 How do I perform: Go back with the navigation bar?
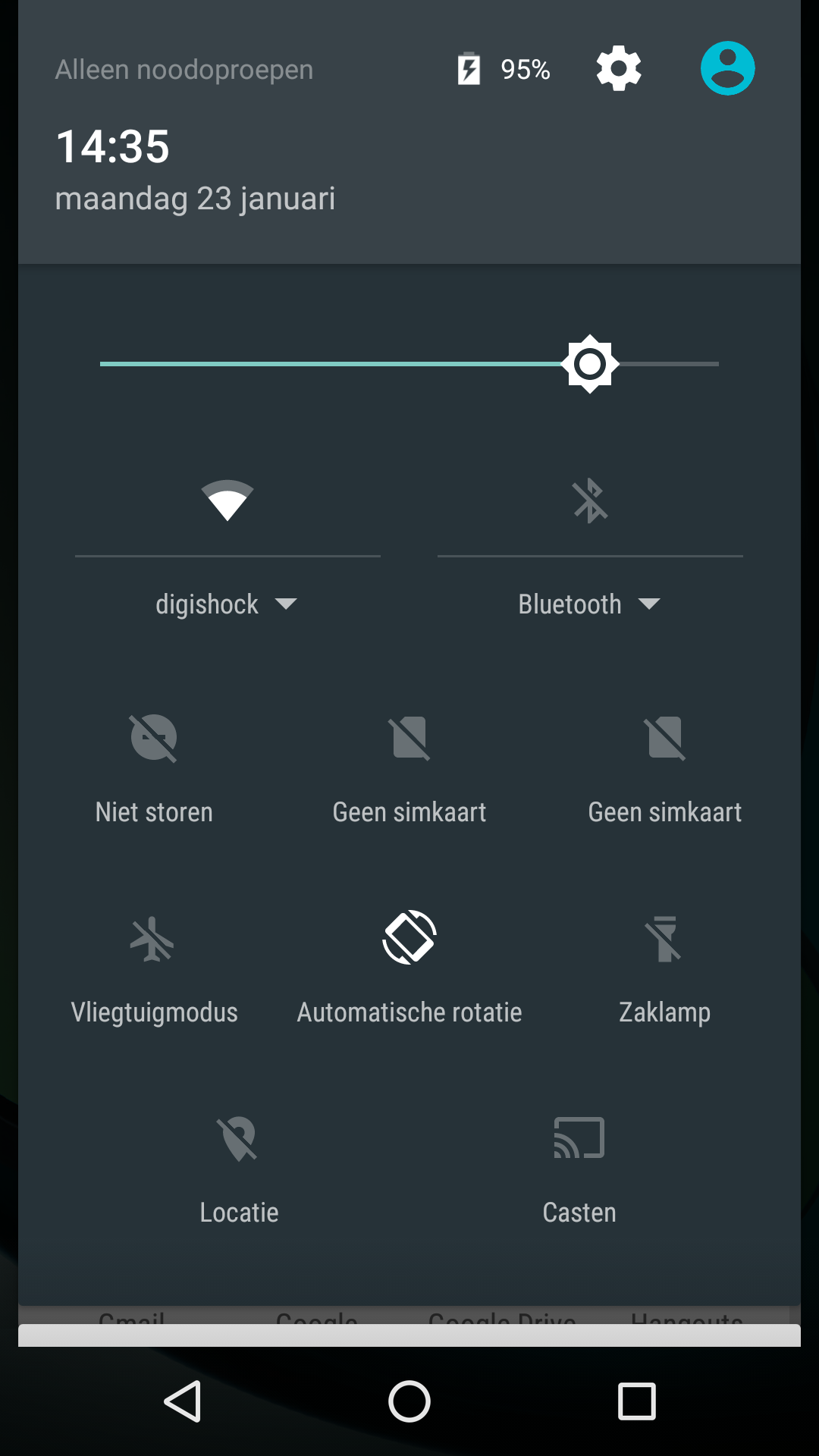[183, 1401]
